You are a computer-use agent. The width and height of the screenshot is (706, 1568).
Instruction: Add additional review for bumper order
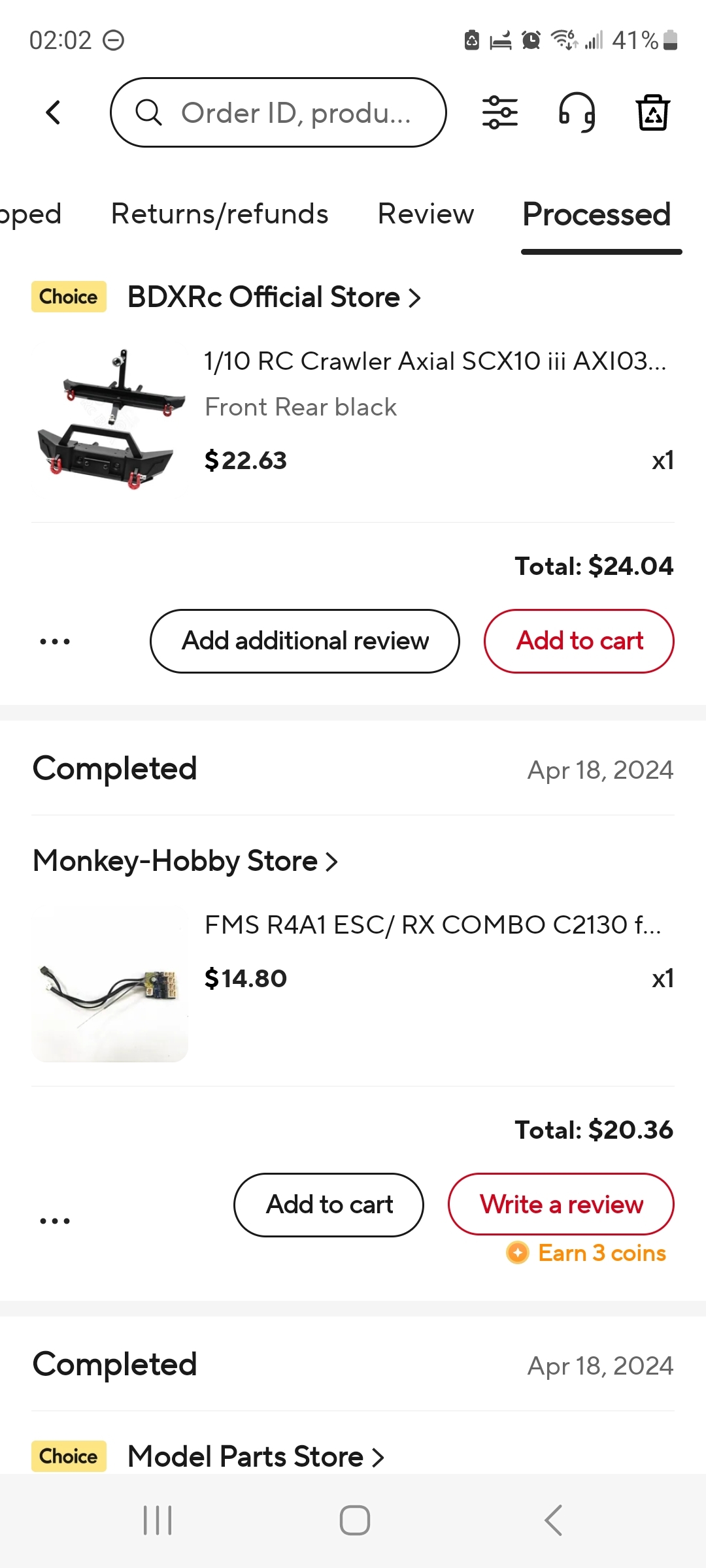point(305,641)
